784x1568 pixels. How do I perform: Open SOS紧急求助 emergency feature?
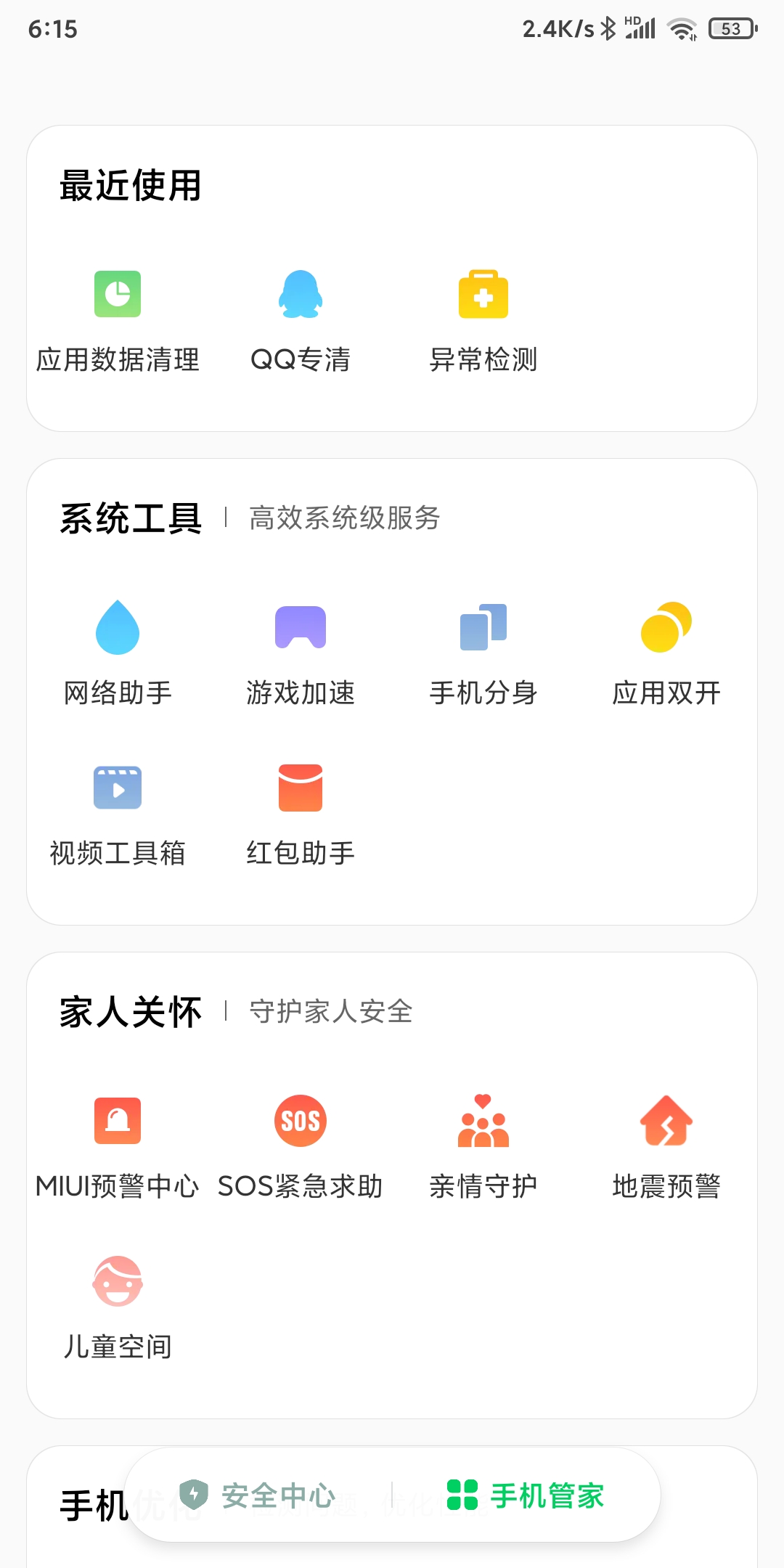[x=301, y=1147]
